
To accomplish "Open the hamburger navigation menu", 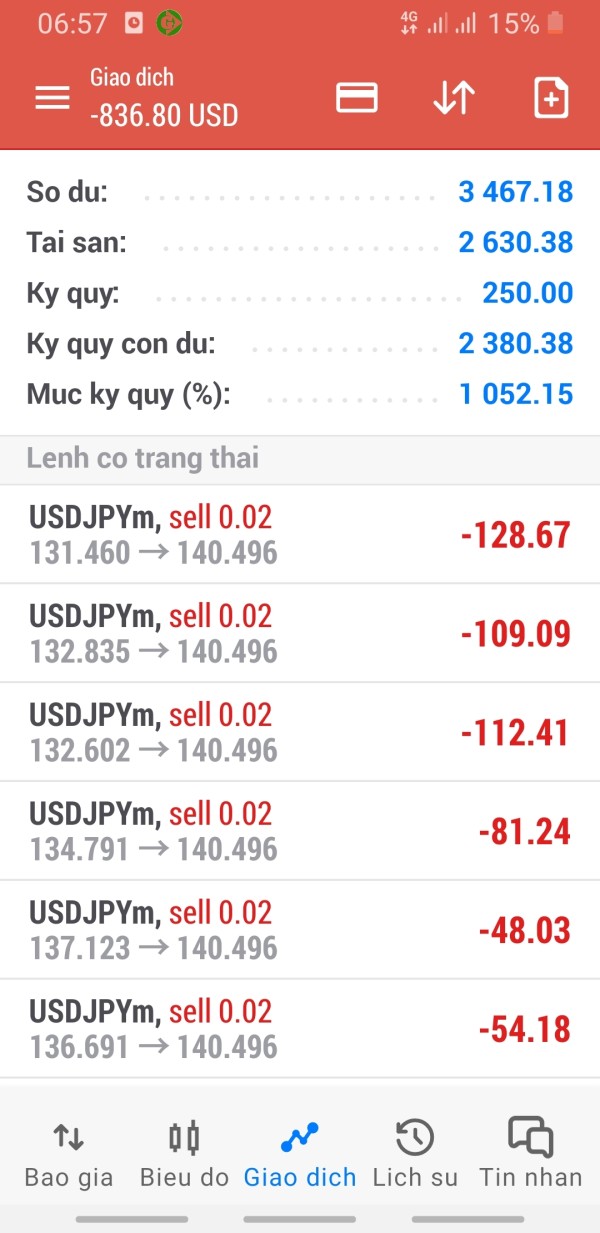I will click(x=52, y=97).
